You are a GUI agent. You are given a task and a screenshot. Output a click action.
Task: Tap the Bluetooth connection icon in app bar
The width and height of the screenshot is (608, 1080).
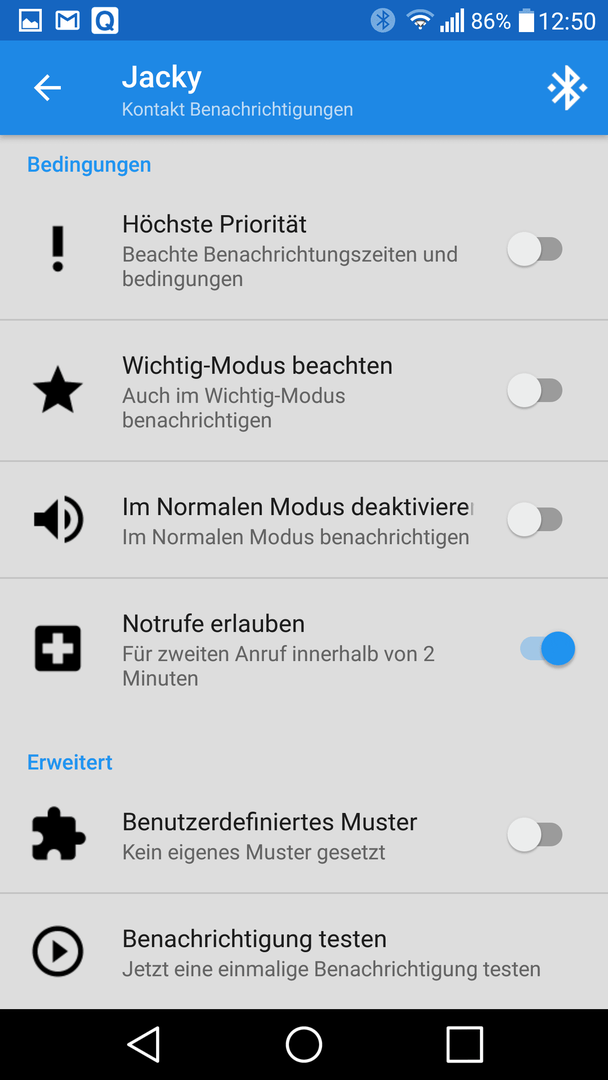(x=567, y=88)
